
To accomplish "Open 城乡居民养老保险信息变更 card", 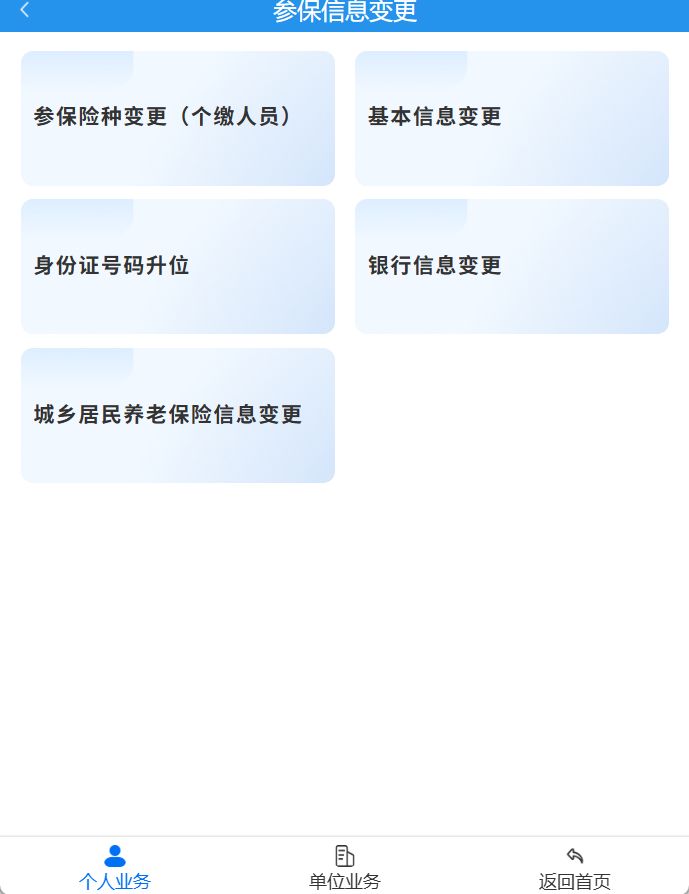I will [x=178, y=416].
